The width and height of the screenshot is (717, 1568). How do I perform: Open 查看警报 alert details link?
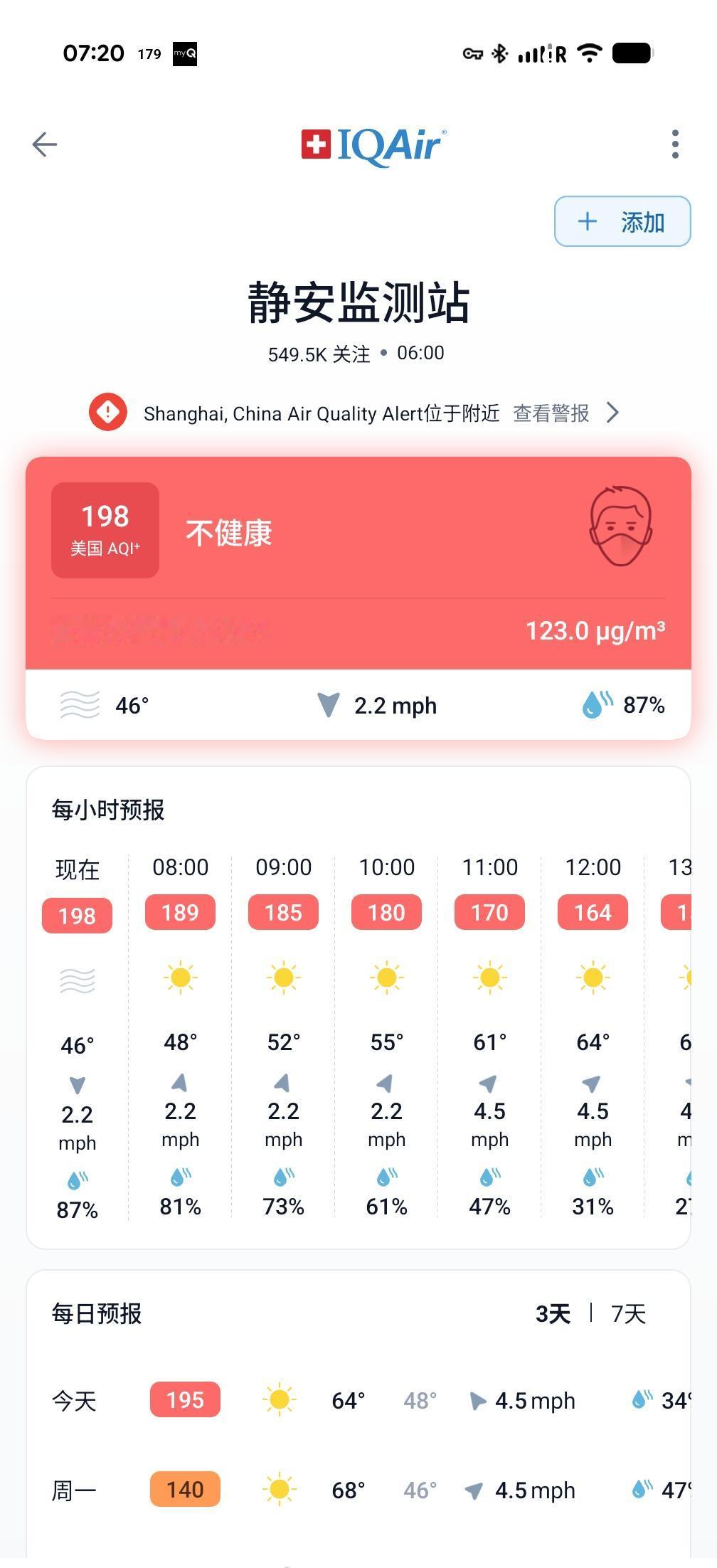pyautogui.click(x=550, y=413)
